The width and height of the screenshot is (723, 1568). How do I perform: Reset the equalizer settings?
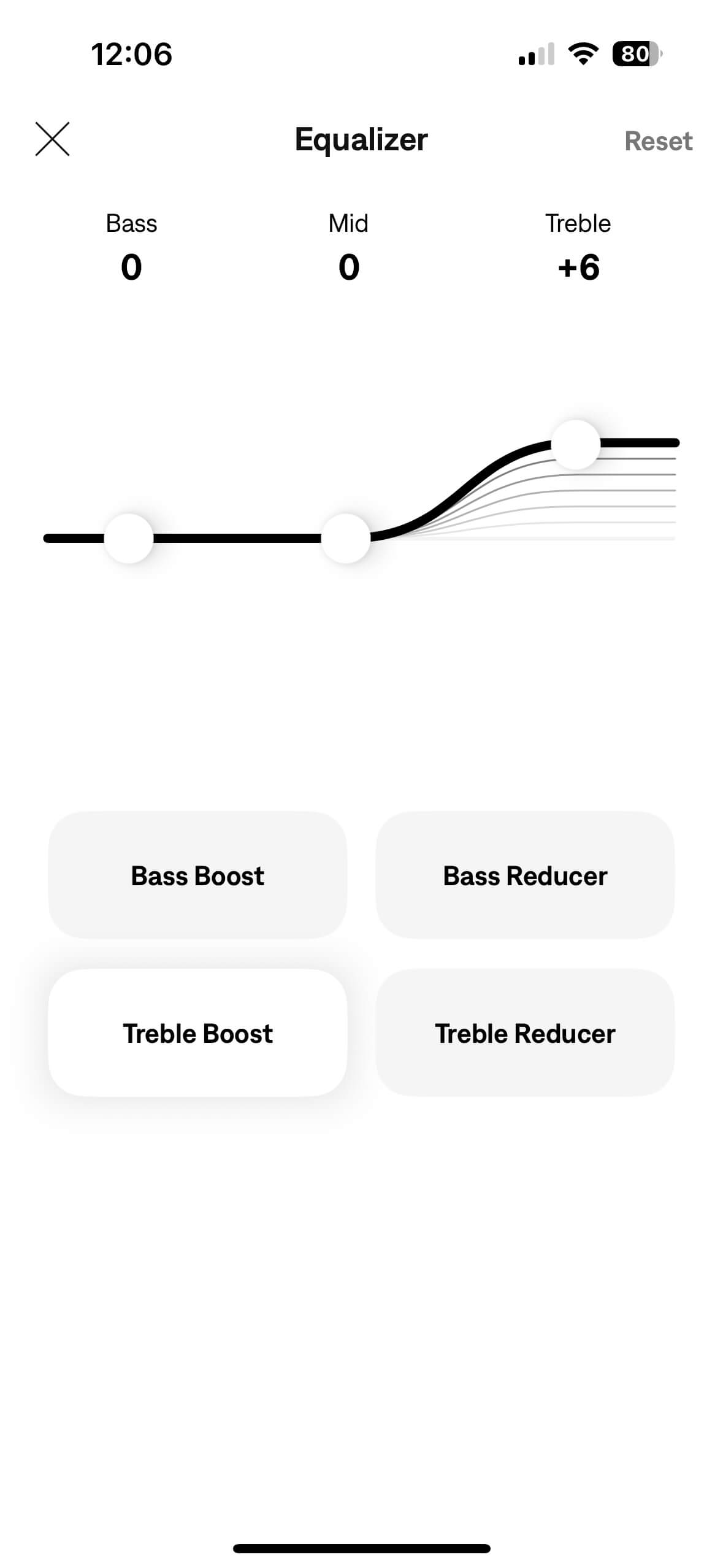click(x=658, y=141)
